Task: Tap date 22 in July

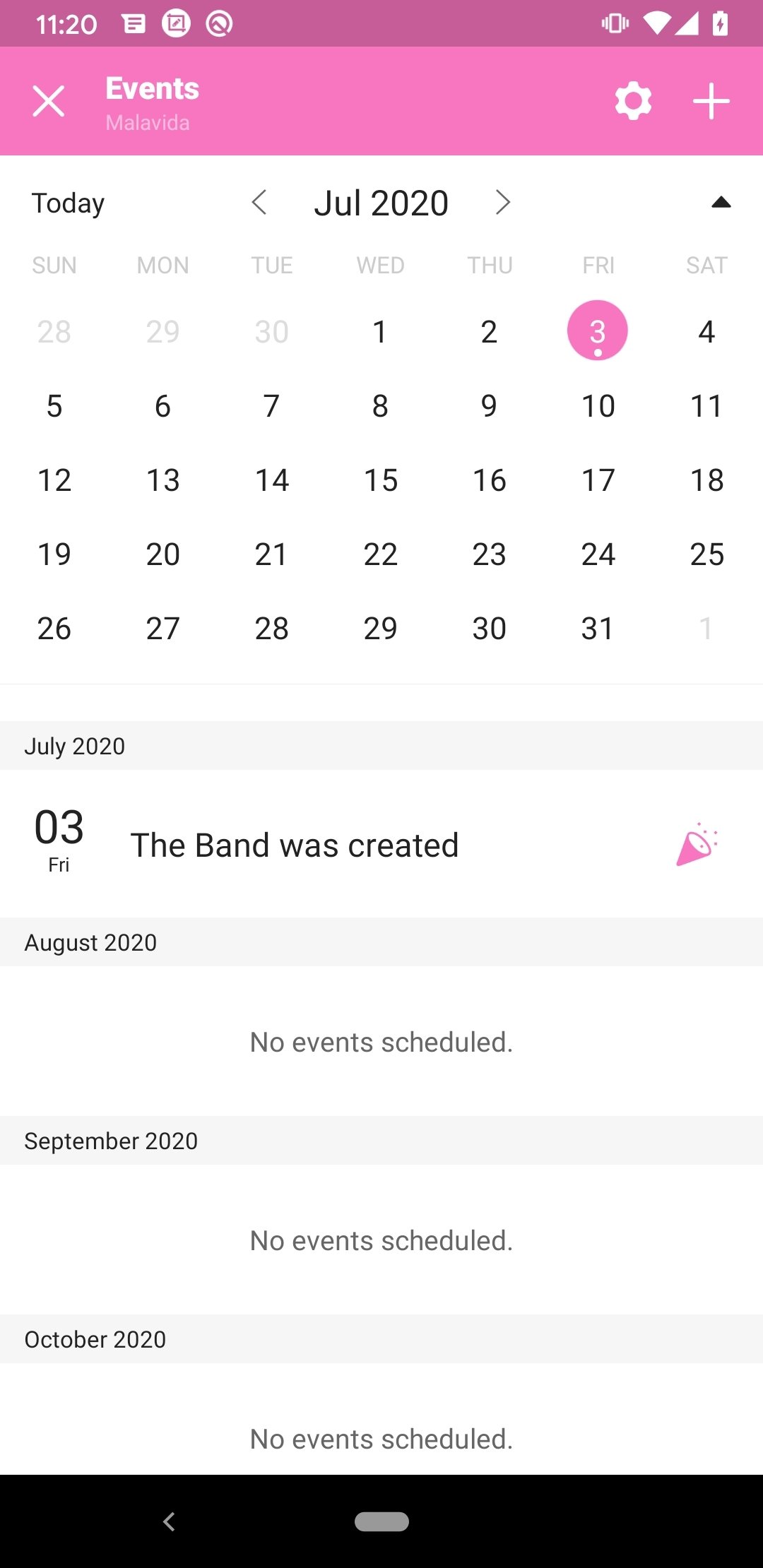Action: 380,554
